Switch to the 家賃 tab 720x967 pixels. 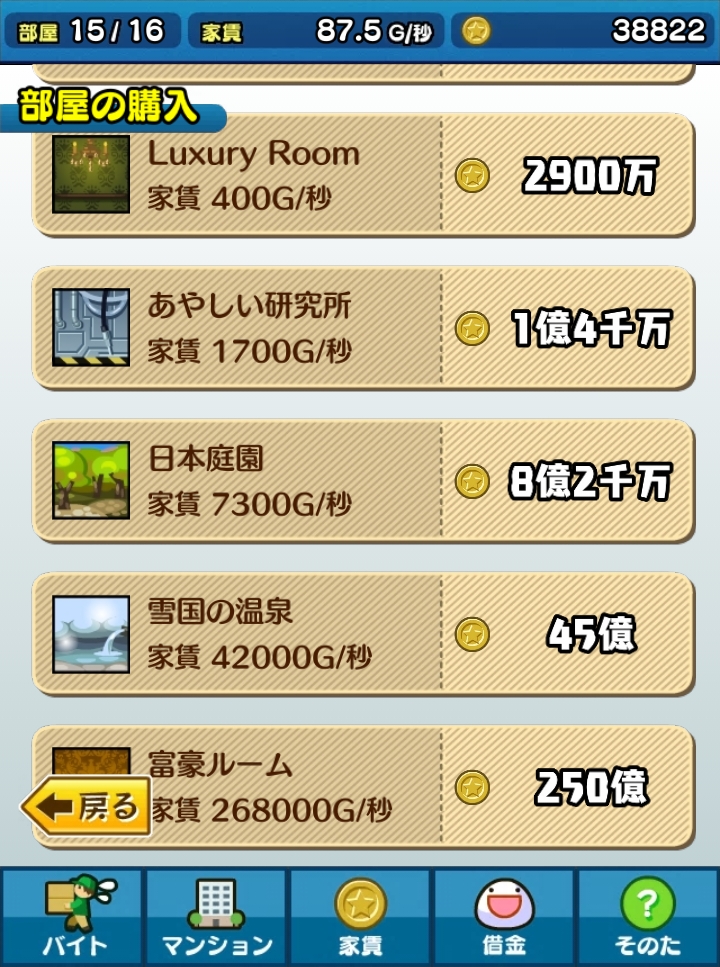coord(360,916)
